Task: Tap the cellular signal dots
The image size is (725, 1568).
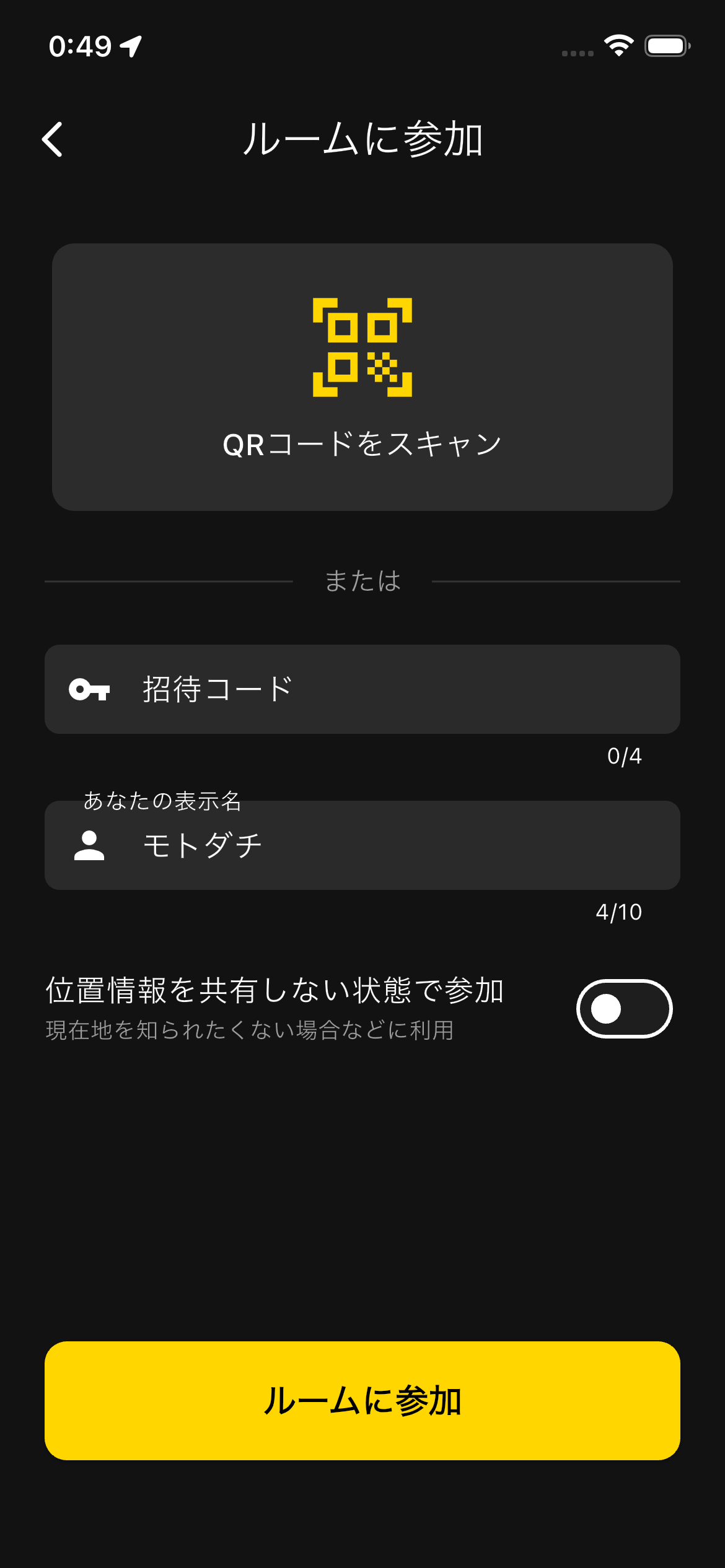Action: [x=578, y=53]
